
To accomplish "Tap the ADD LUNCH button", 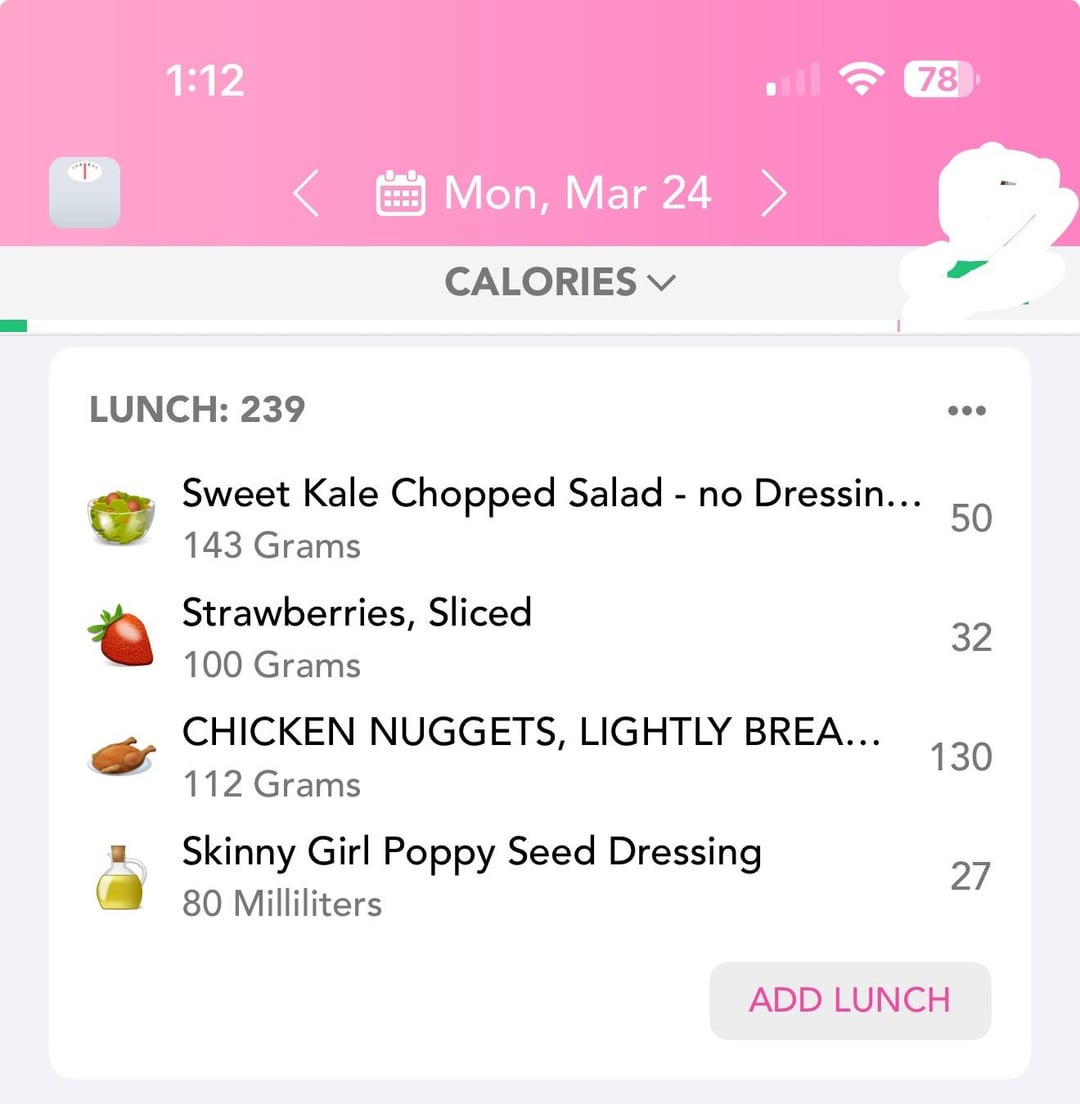I will click(x=850, y=1000).
